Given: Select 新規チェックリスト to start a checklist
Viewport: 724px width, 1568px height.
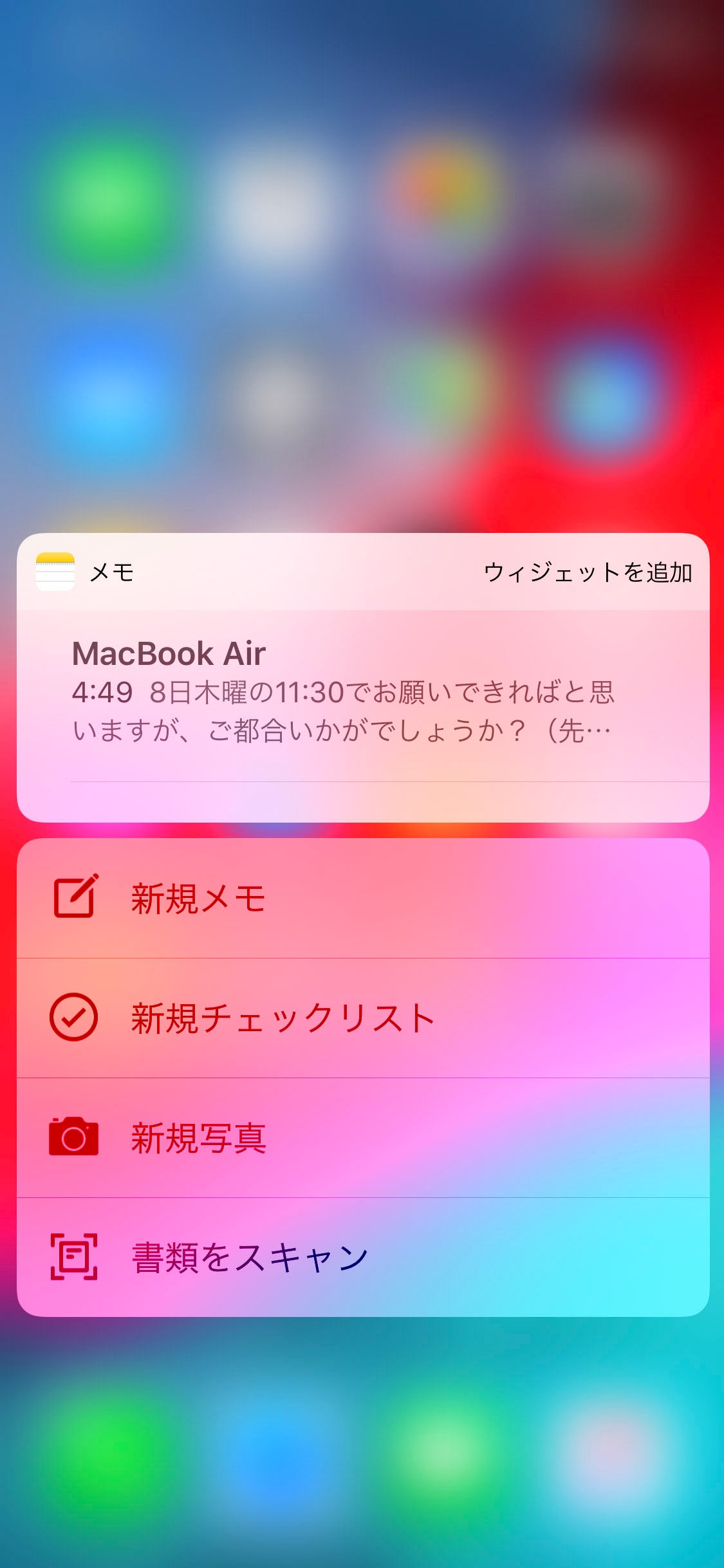Looking at the screenshot, I should [x=363, y=1018].
